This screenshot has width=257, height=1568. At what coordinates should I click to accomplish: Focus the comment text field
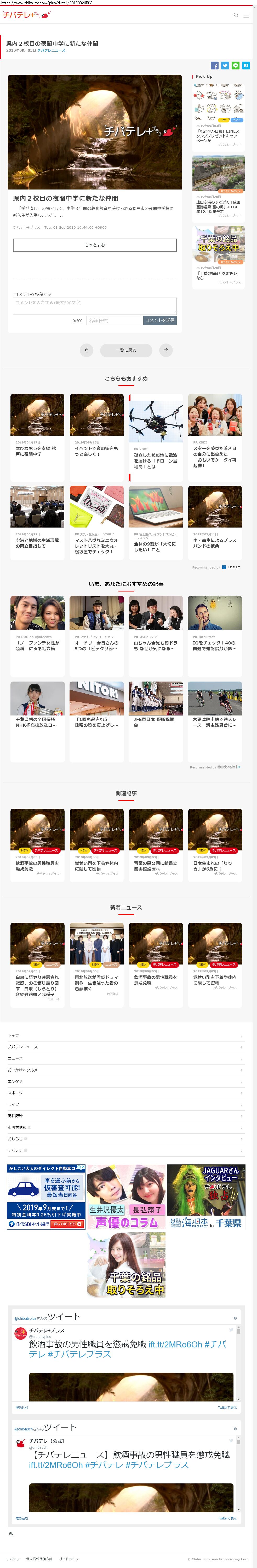click(x=94, y=306)
